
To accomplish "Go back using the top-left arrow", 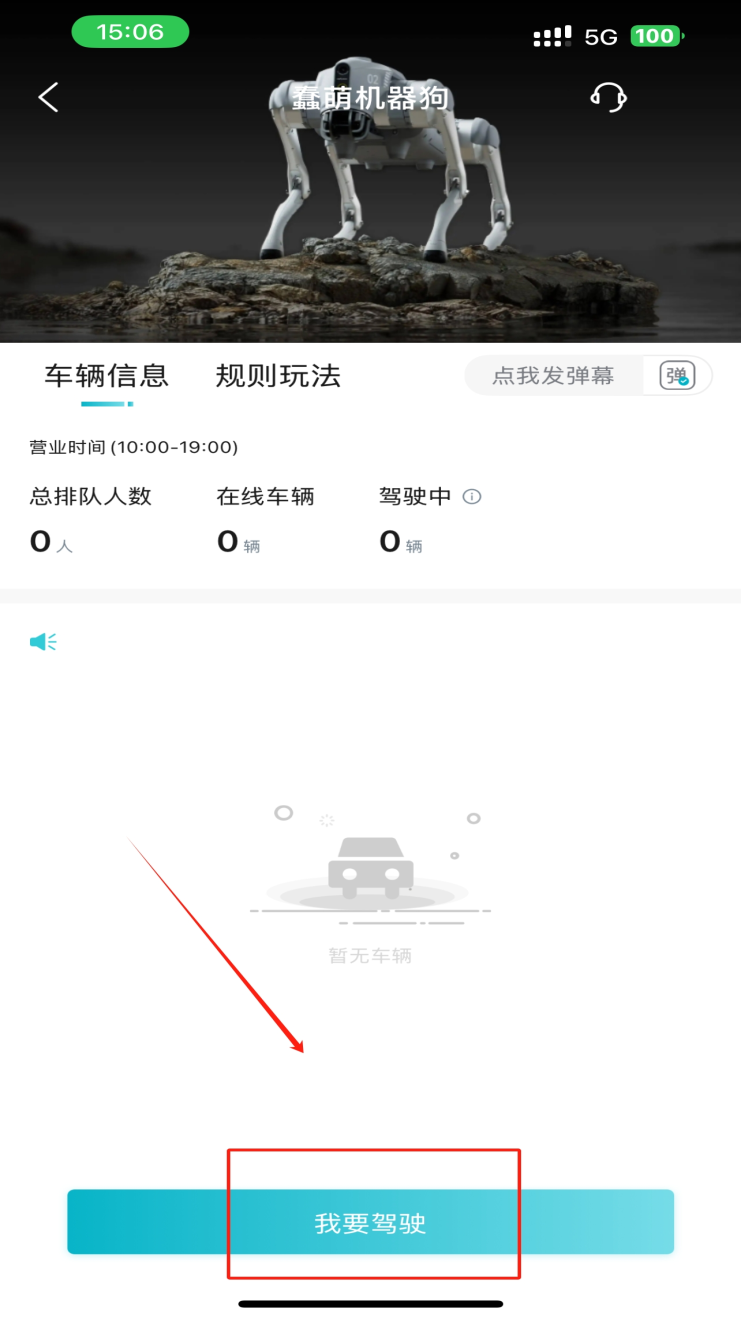I will 48,97.
